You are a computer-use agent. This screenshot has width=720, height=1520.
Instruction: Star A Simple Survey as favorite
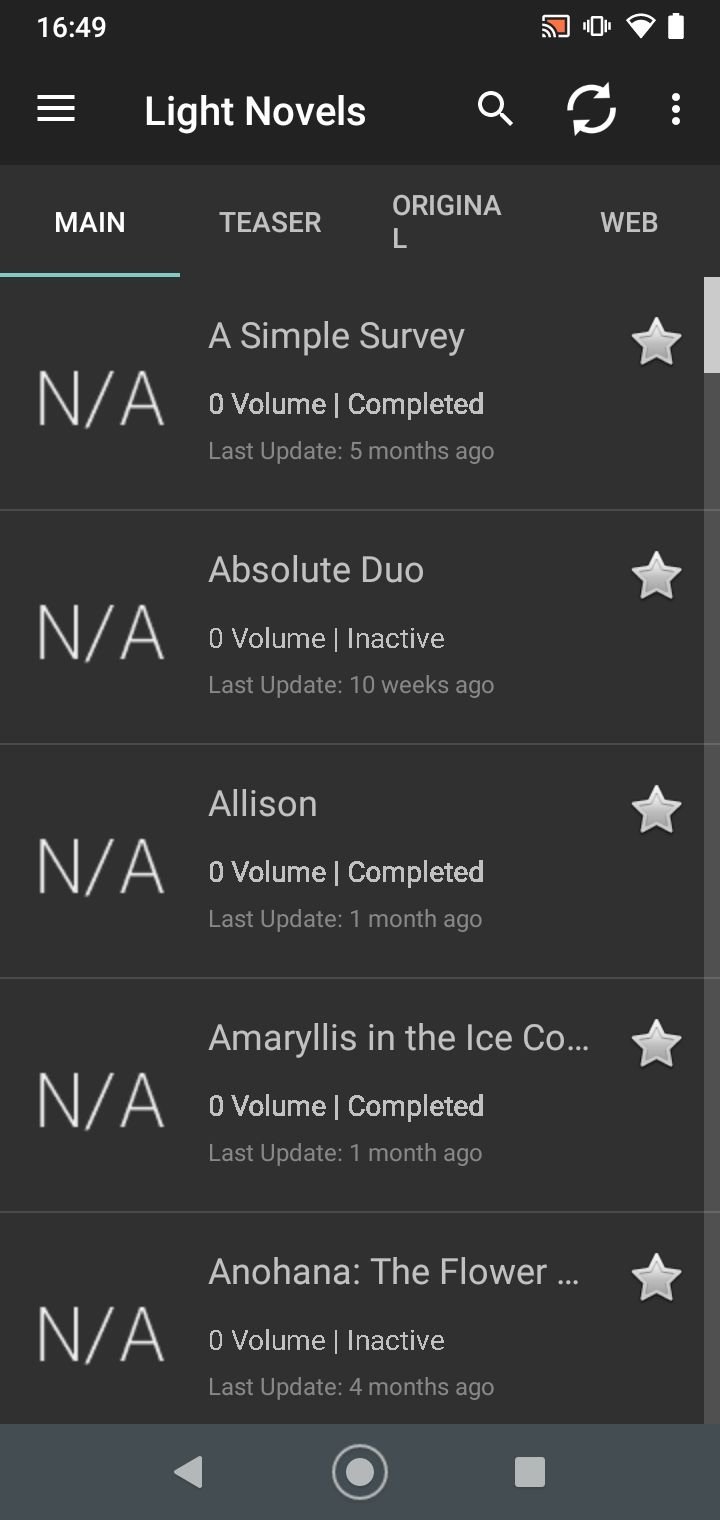tap(656, 342)
